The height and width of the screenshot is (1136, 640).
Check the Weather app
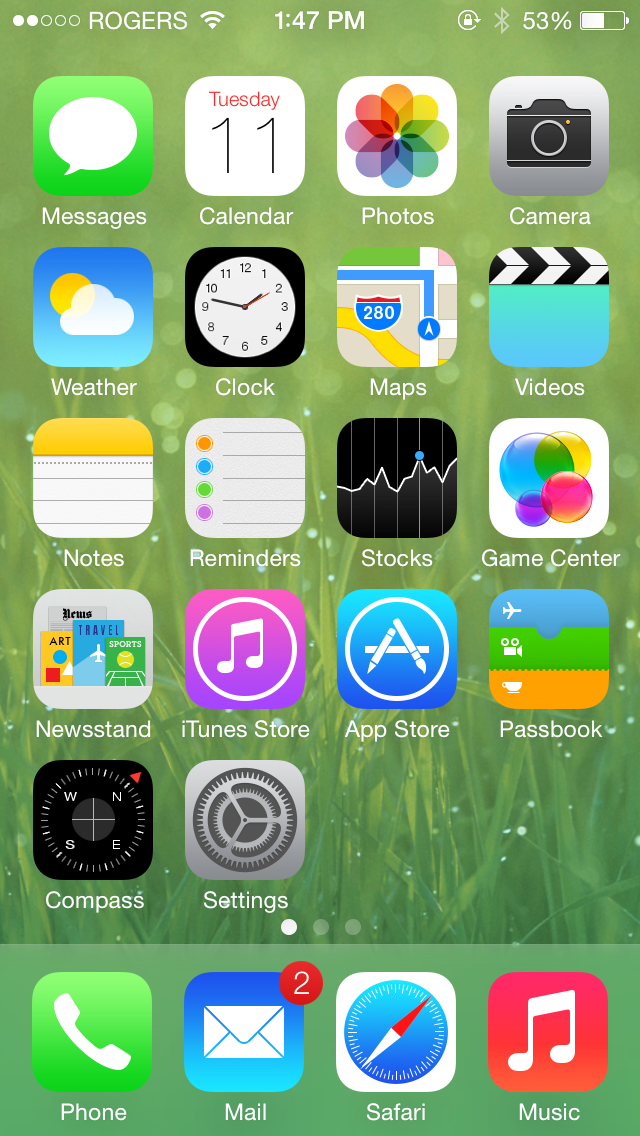coord(93,307)
